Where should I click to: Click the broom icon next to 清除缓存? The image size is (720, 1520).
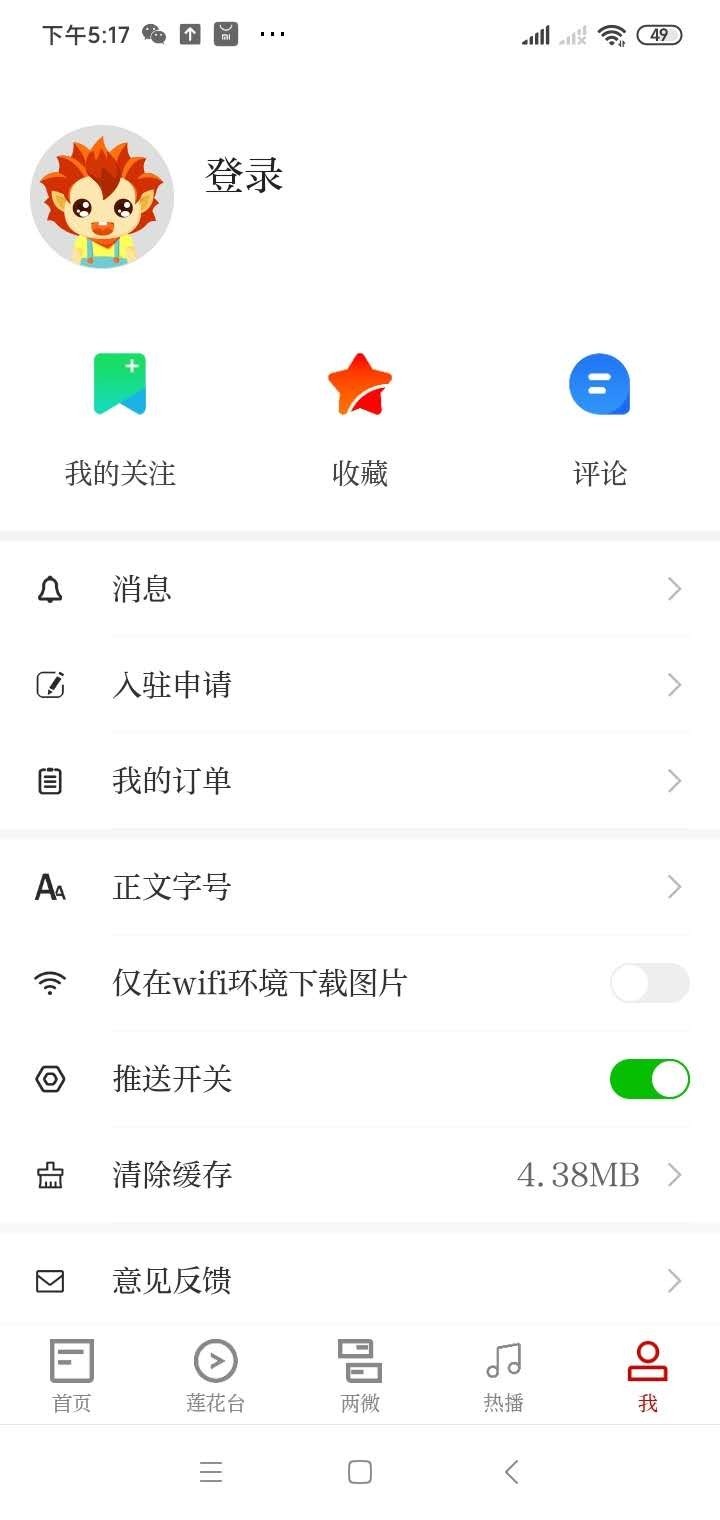50,1175
